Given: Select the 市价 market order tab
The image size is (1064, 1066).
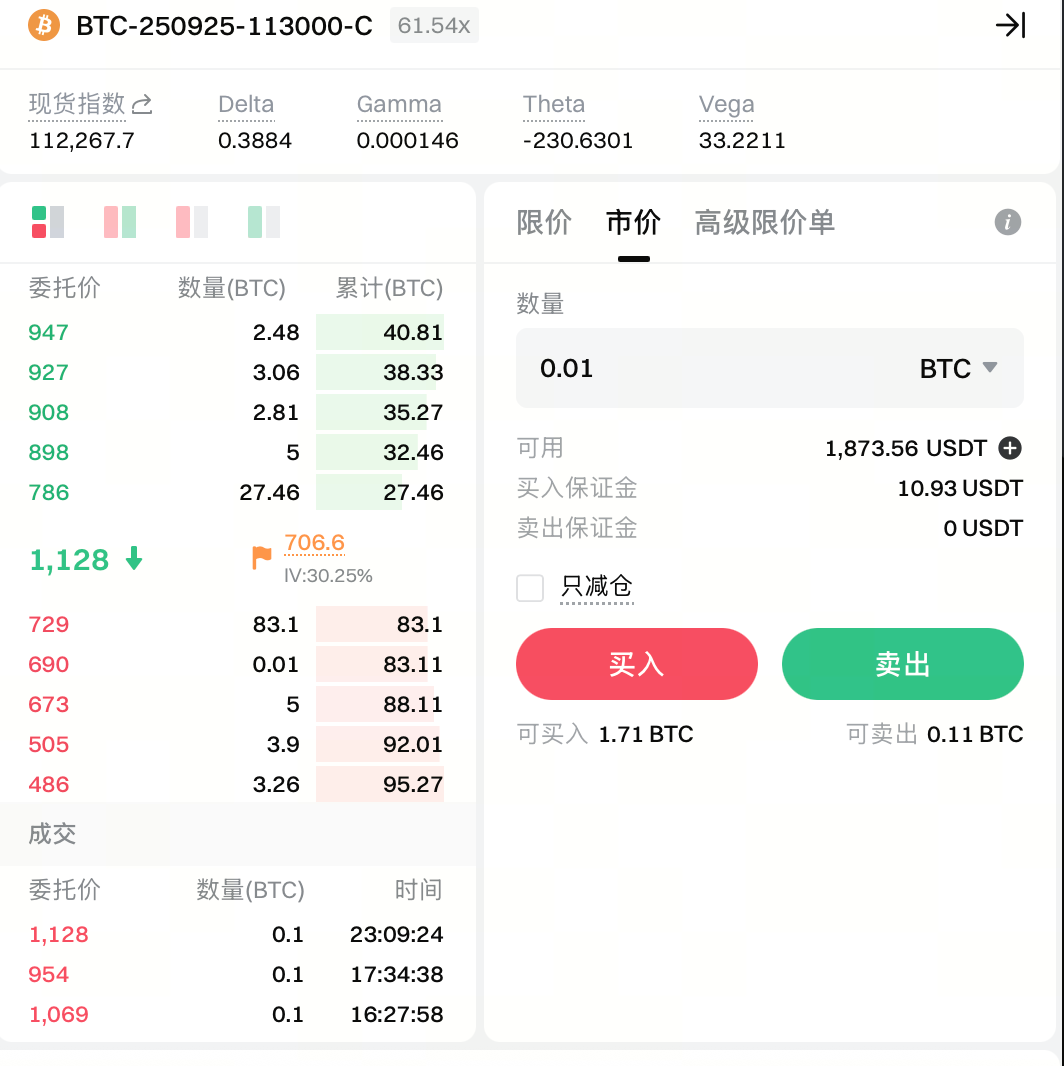Looking at the screenshot, I should tap(633, 222).
